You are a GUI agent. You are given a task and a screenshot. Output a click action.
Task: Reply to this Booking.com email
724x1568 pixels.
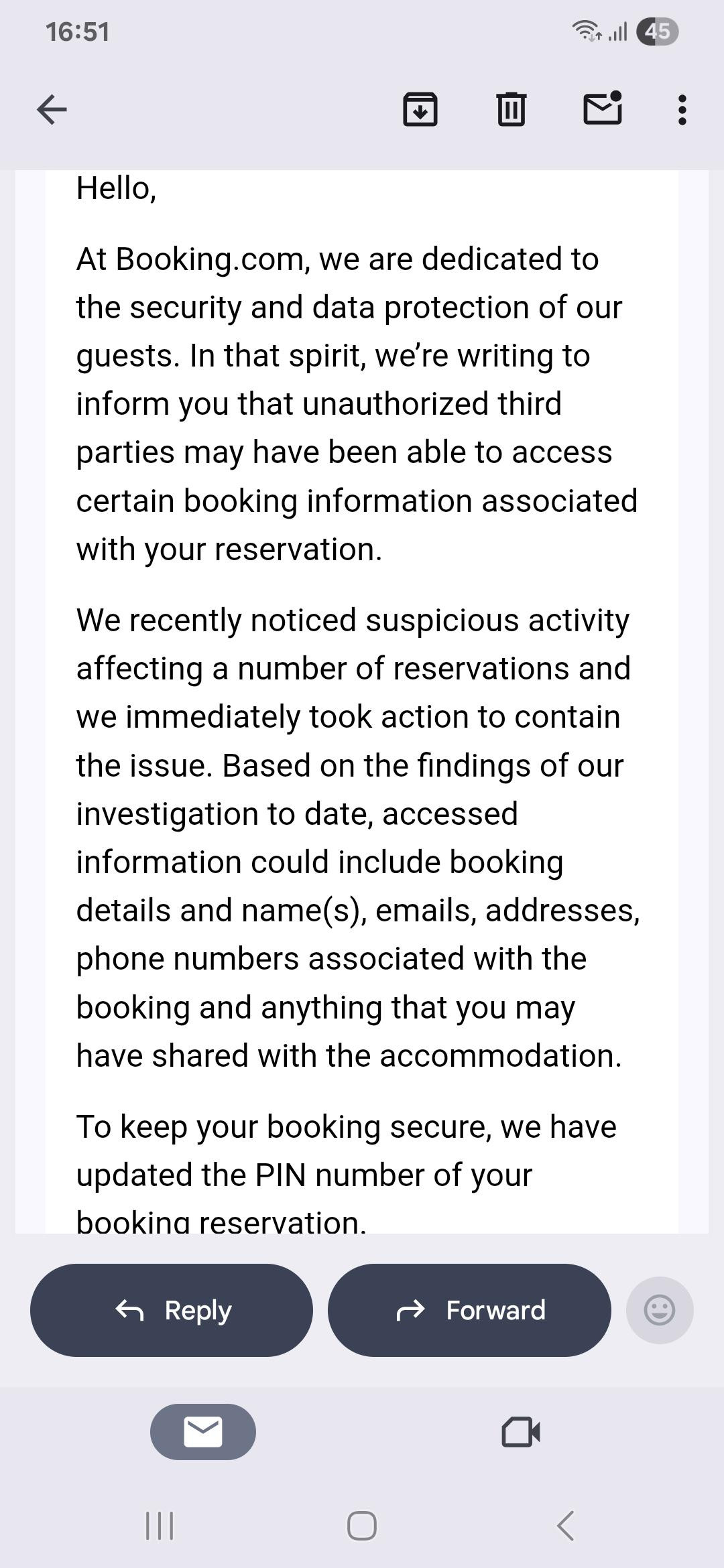click(172, 1310)
